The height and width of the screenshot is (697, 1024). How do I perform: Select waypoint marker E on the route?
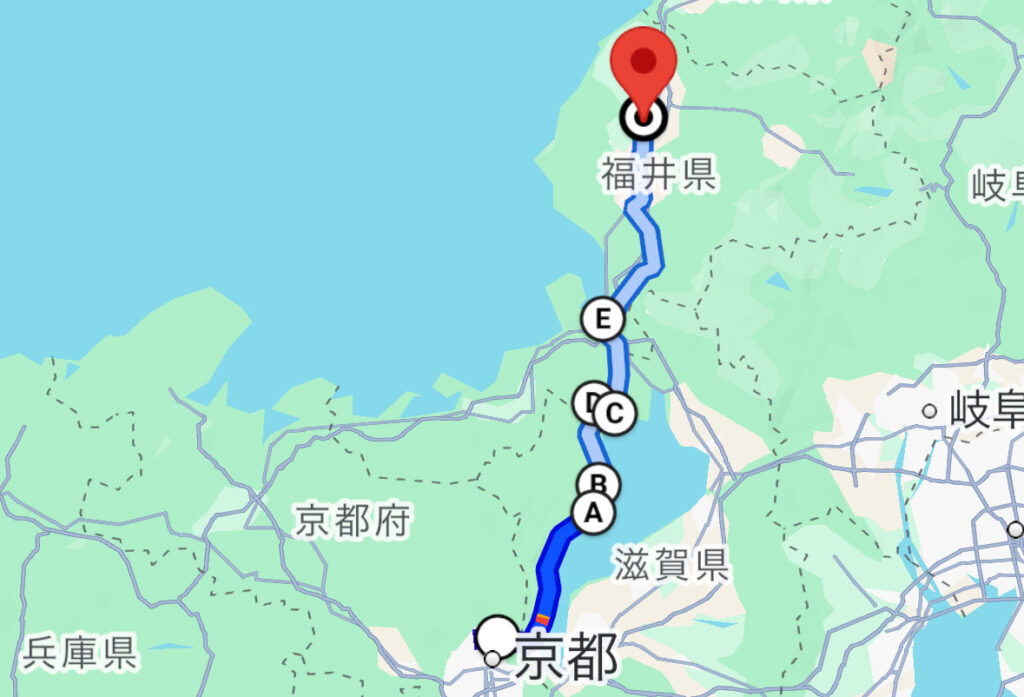(602, 319)
